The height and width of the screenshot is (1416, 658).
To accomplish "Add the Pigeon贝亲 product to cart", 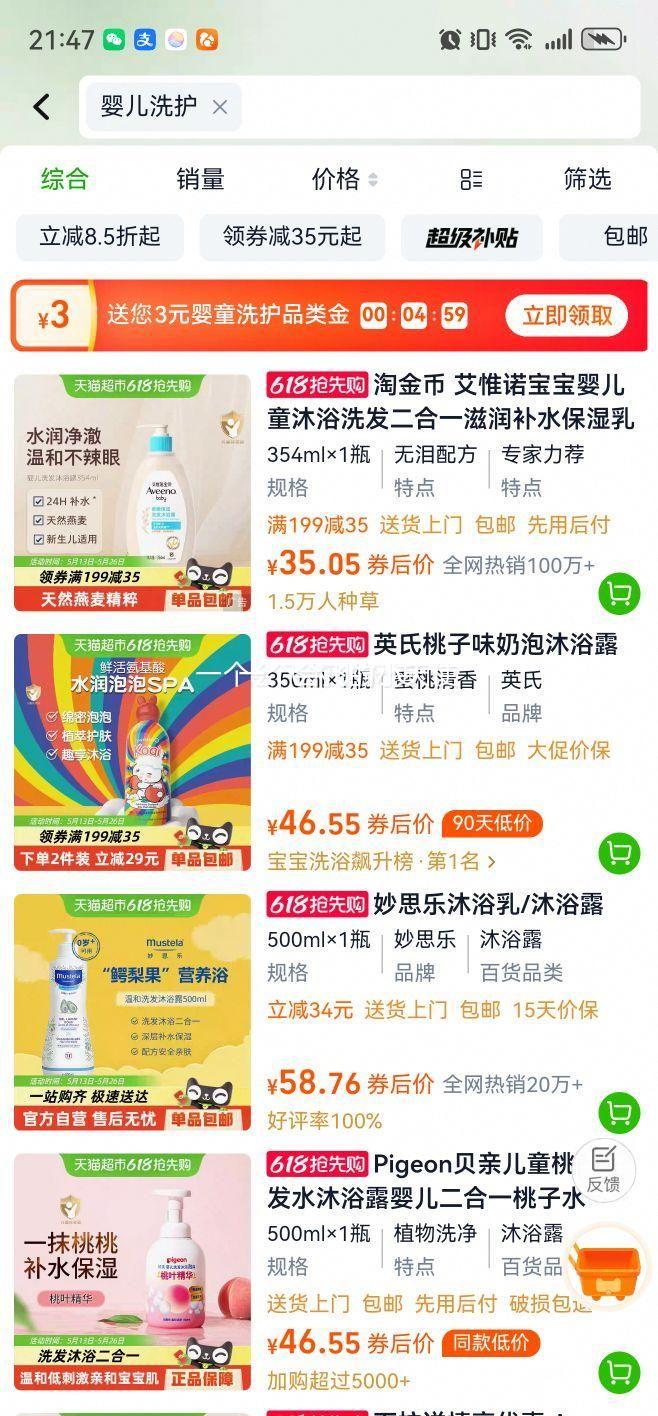I will pos(619,1371).
